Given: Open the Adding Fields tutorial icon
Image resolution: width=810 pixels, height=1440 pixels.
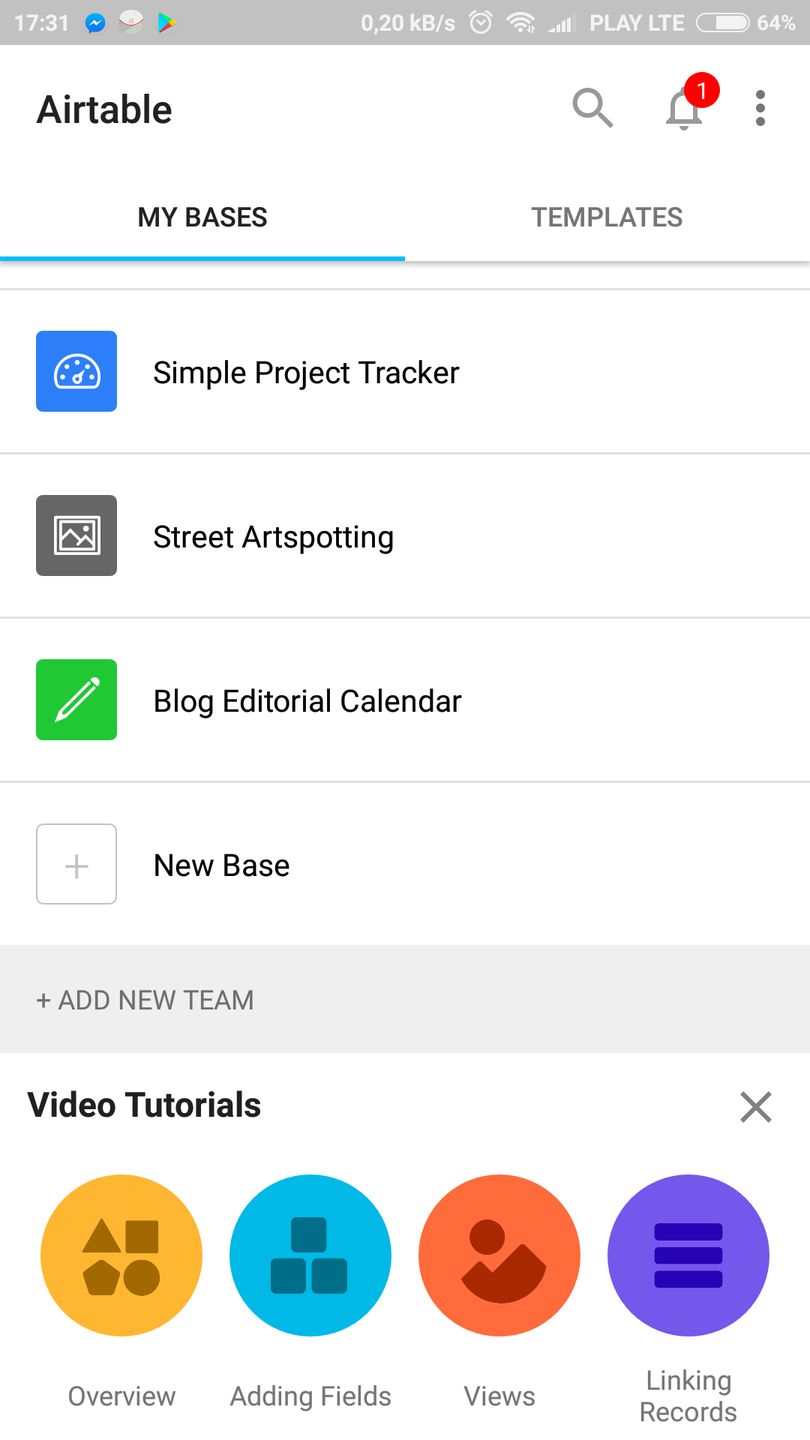Looking at the screenshot, I should (x=310, y=1255).
